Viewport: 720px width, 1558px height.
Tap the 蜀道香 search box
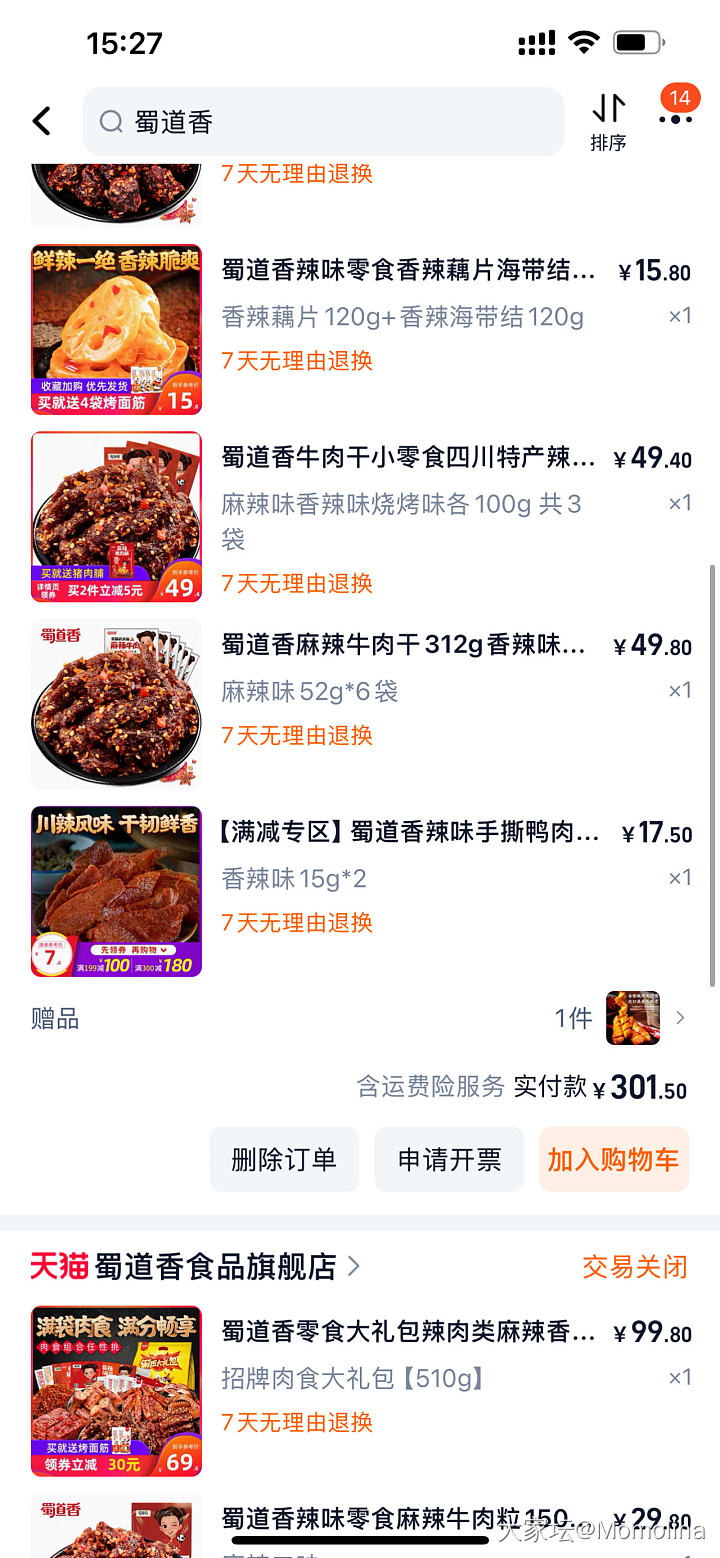pyautogui.click(x=323, y=122)
